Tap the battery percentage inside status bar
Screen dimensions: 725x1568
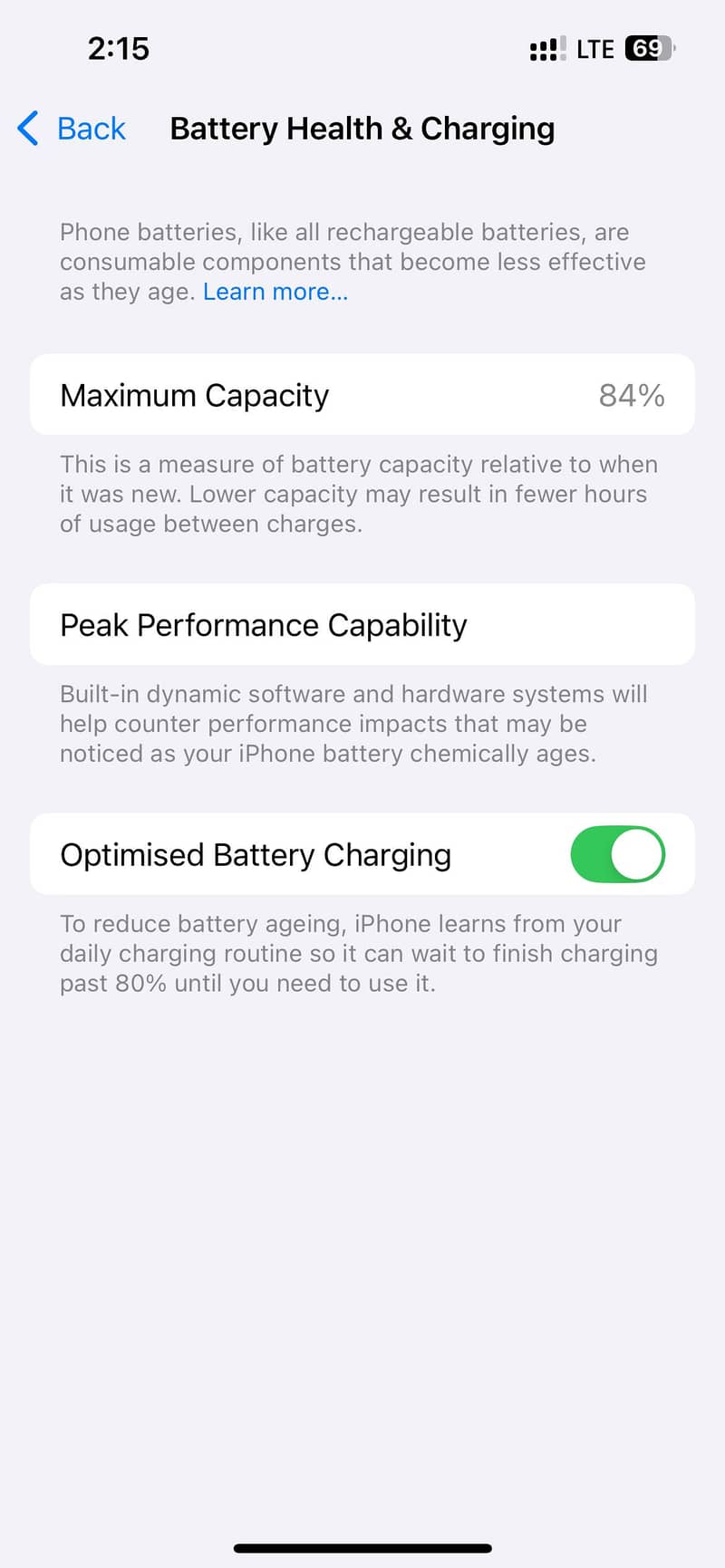645,48
